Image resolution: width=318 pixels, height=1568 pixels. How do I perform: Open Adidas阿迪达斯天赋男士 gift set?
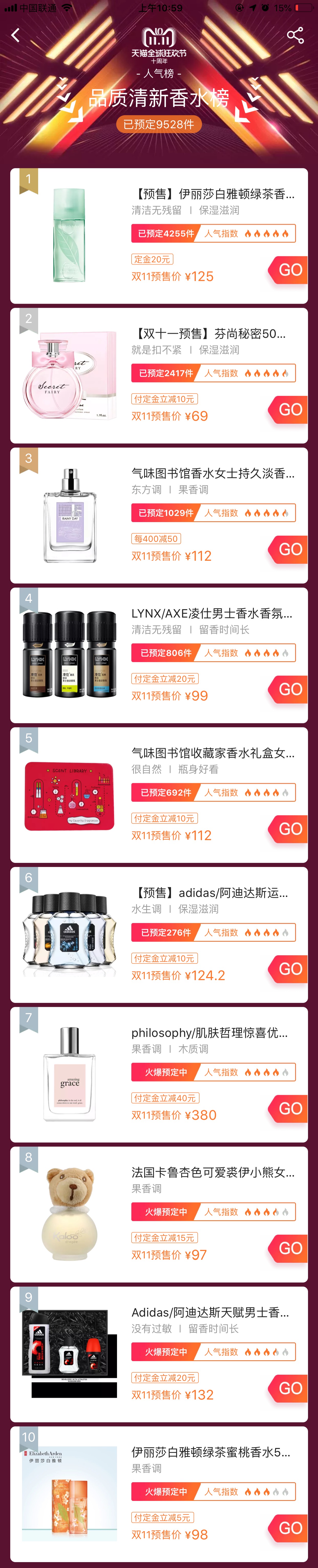coord(158,1354)
